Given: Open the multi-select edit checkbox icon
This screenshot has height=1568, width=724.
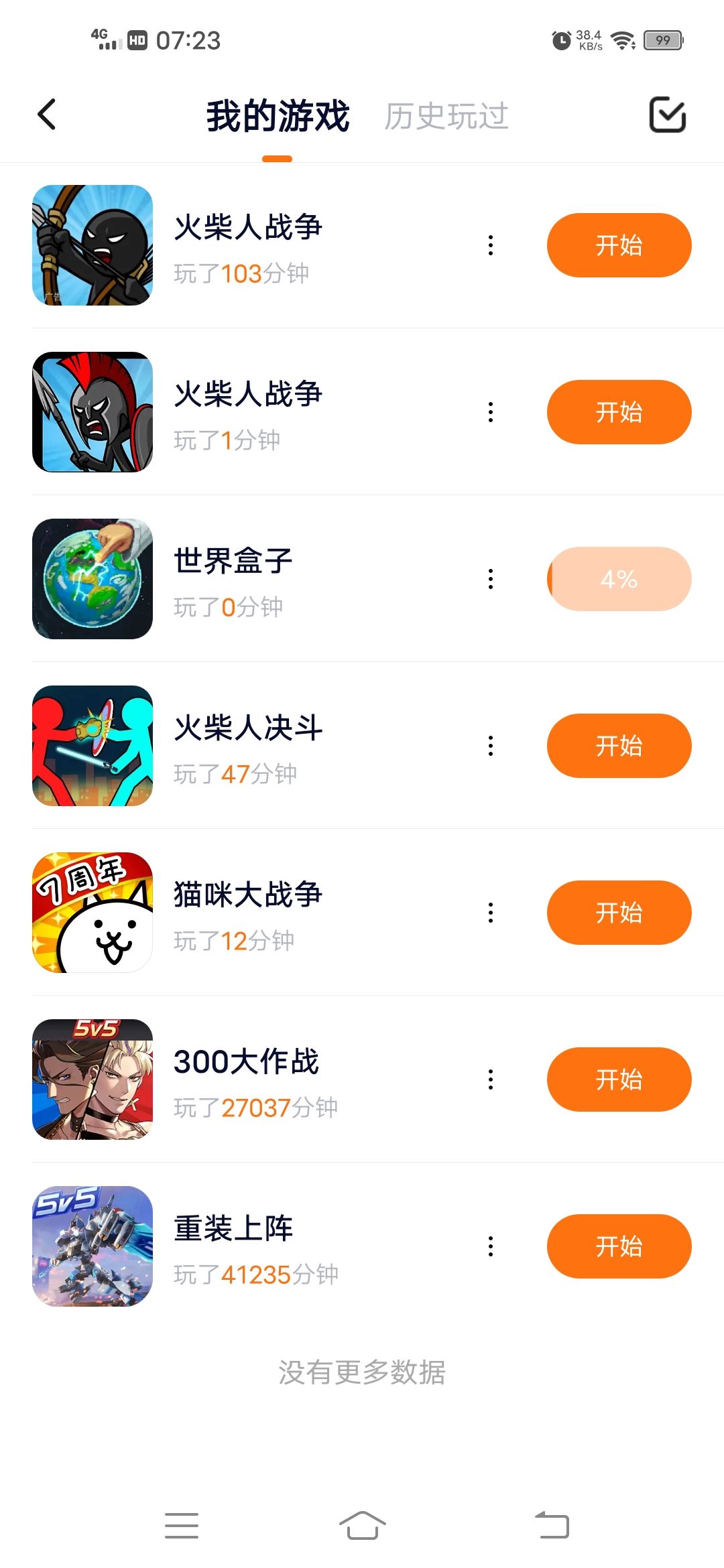Looking at the screenshot, I should 667,115.
